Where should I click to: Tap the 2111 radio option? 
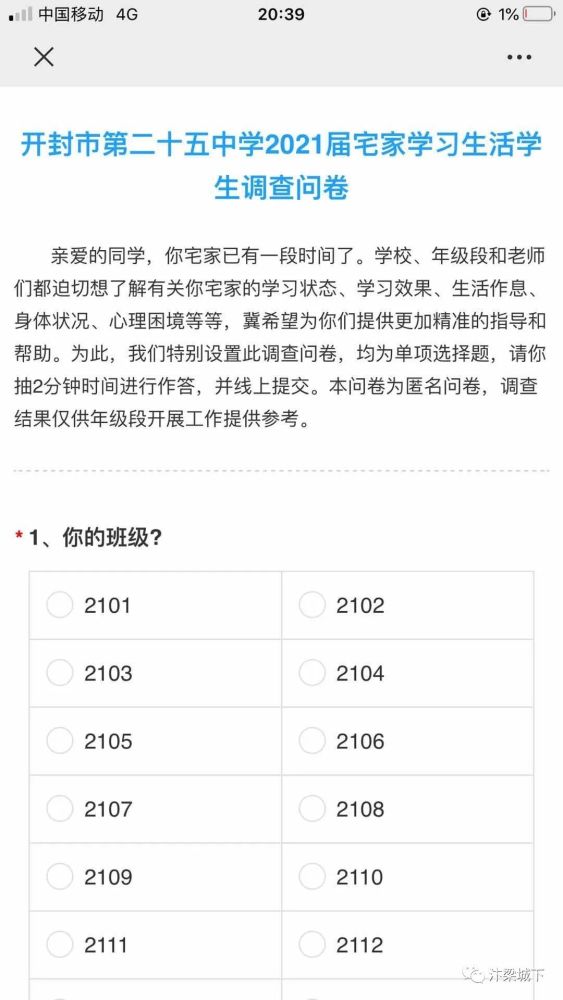coord(155,945)
